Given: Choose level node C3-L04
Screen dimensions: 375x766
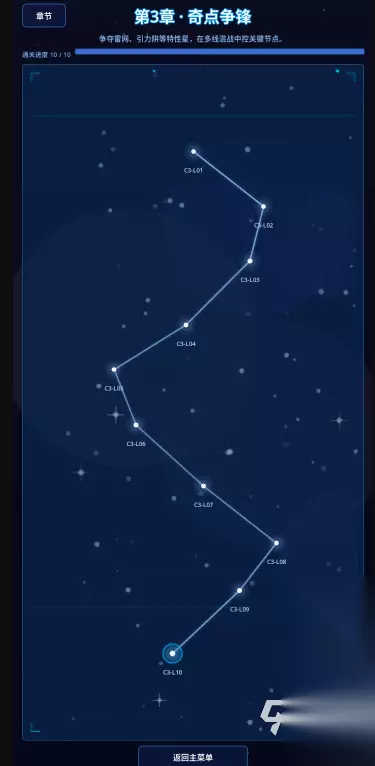Looking at the screenshot, I should tap(186, 325).
